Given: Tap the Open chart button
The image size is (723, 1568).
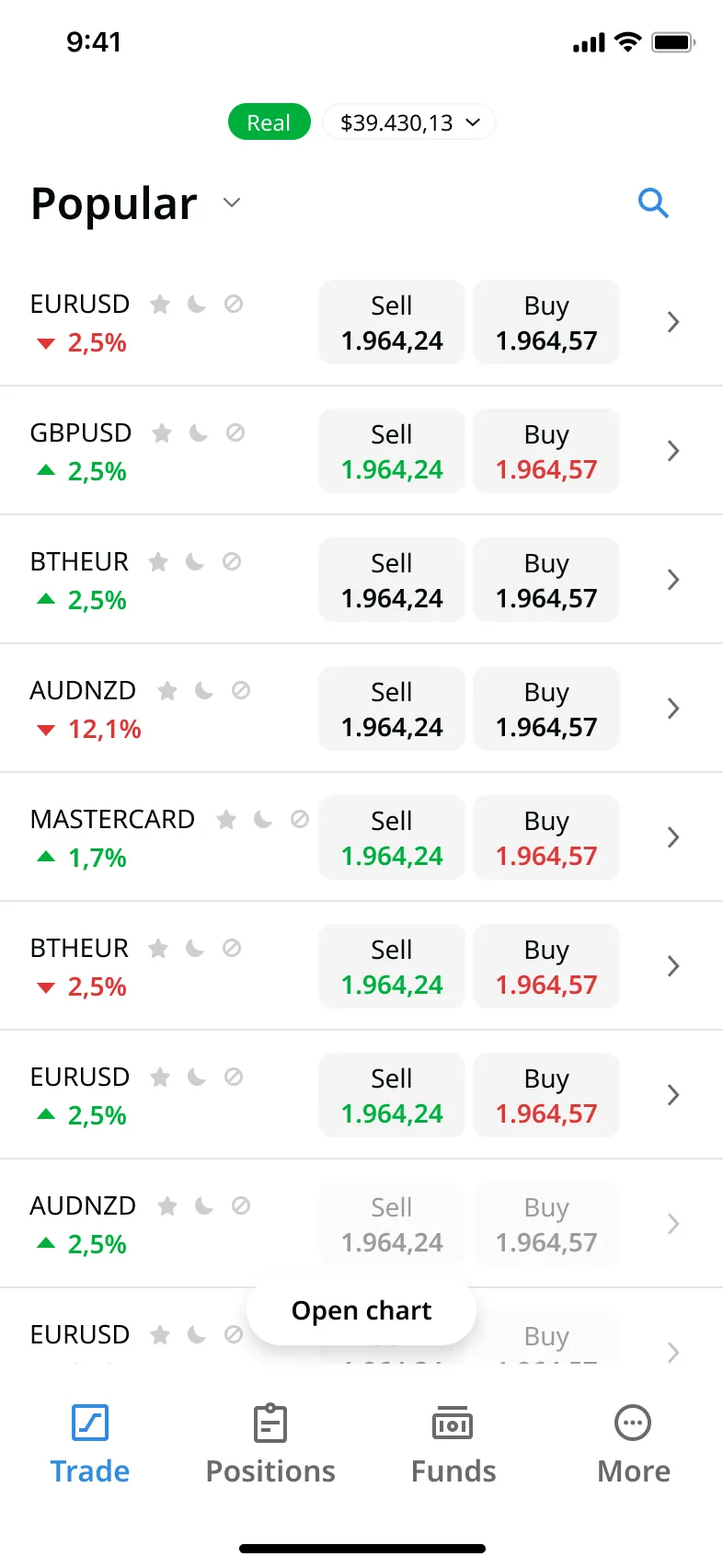Looking at the screenshot, I should pos(361,1309).
